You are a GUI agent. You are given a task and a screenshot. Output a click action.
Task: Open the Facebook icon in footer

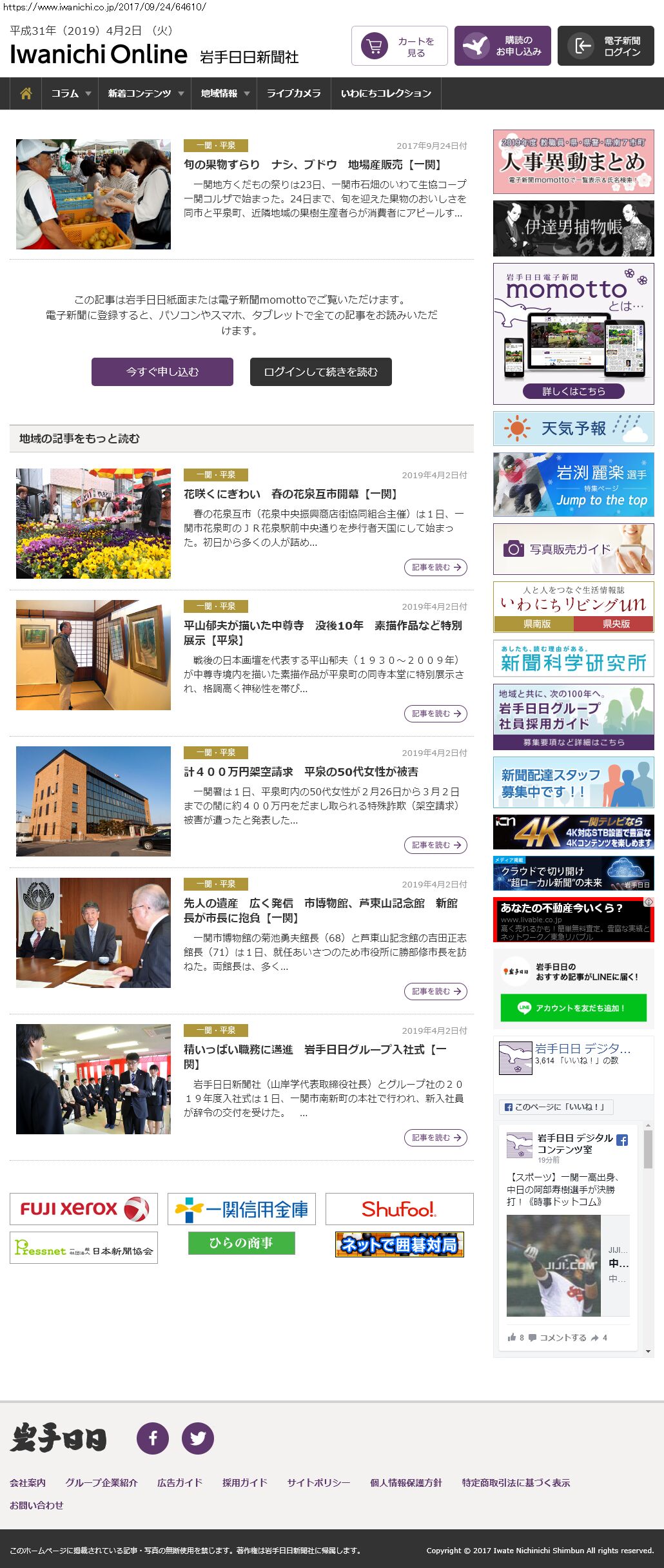(x=153, y=1438)
